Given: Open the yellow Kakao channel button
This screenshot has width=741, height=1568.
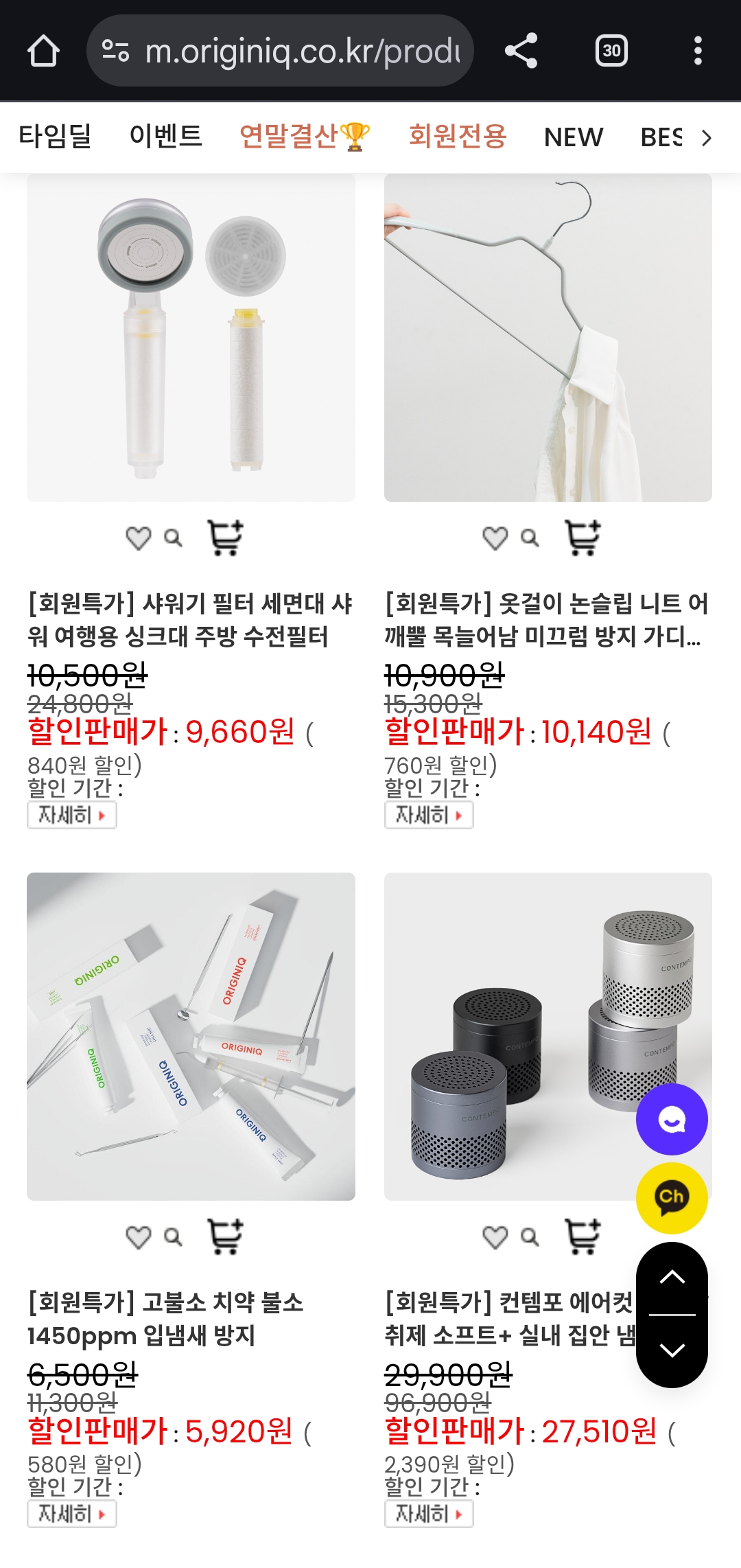Looking at the screenshot, I should (672, 1198).
